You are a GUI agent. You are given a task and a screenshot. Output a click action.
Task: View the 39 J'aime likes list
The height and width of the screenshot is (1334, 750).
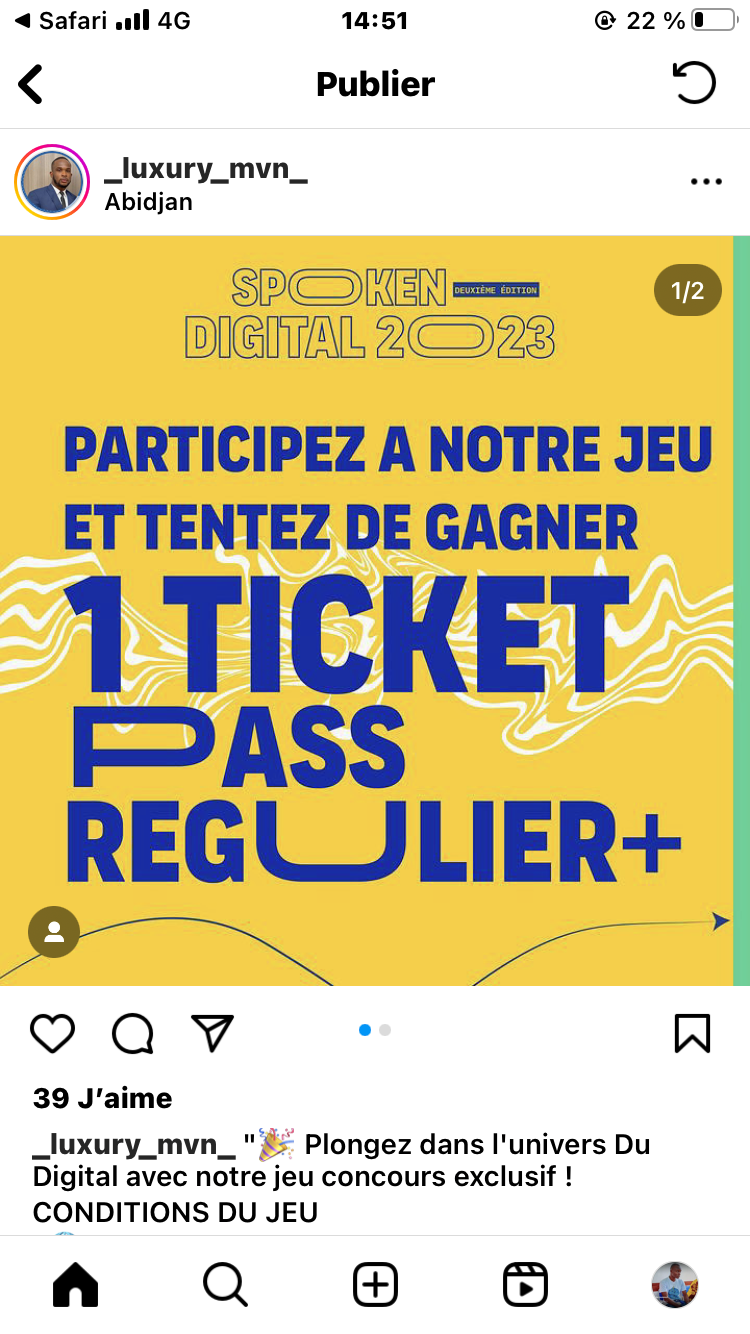(102, 1098)
